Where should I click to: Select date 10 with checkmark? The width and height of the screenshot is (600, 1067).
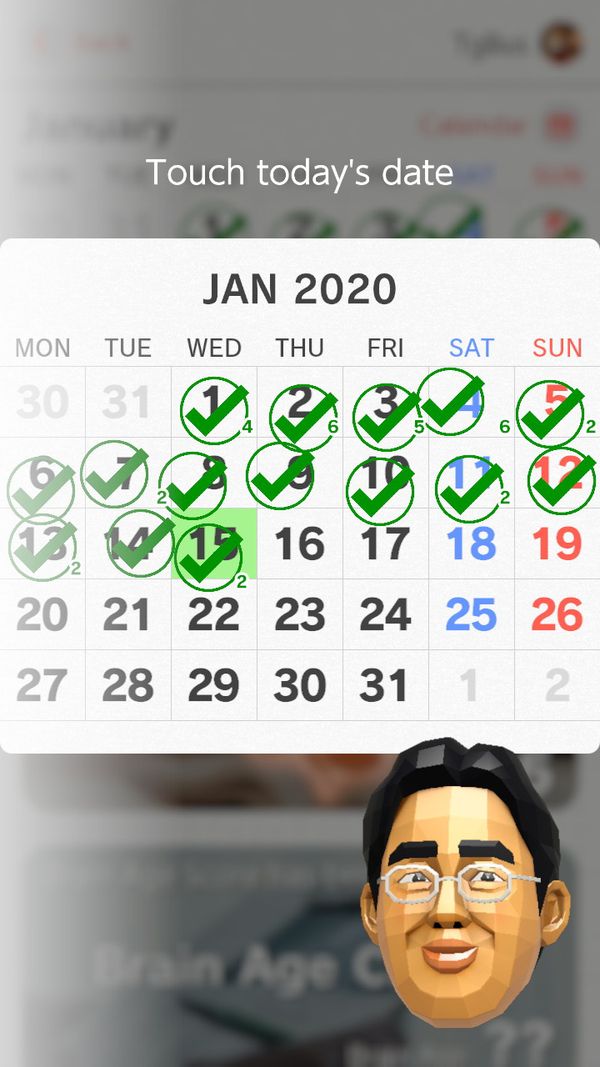(385, 473)
